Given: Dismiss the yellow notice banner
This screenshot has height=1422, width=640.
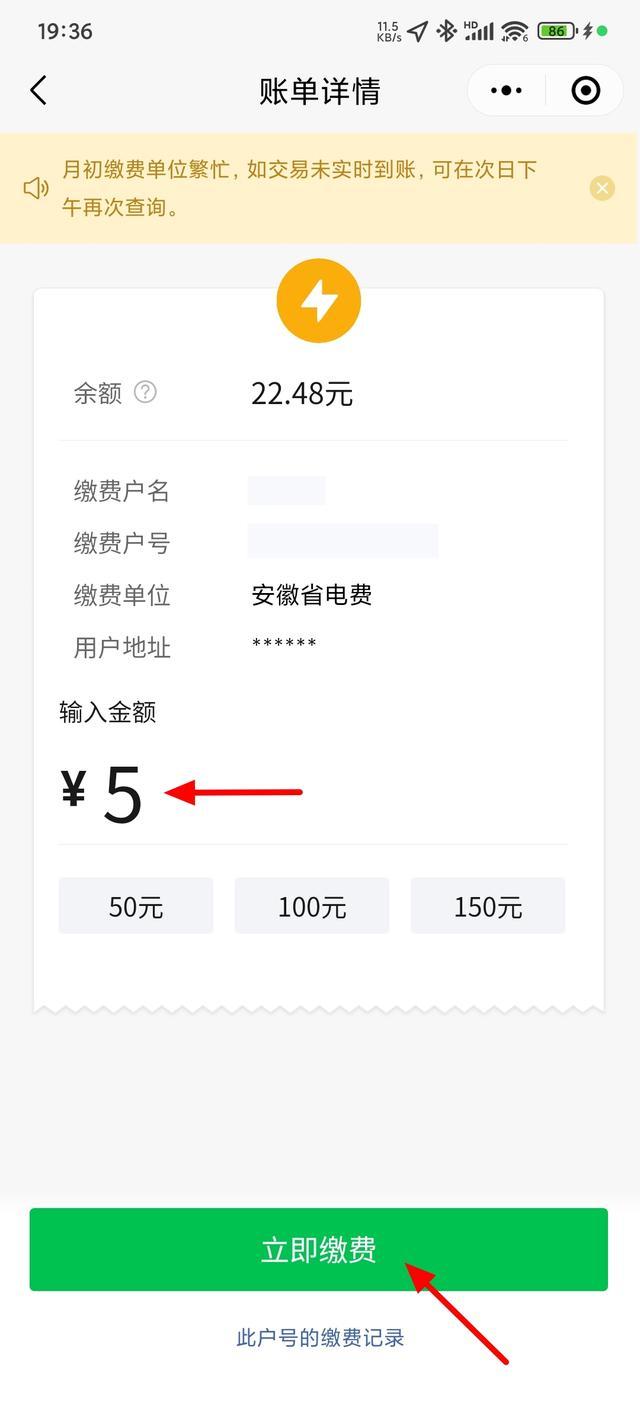Looking at the screenshot, I should tap(602, 188).
